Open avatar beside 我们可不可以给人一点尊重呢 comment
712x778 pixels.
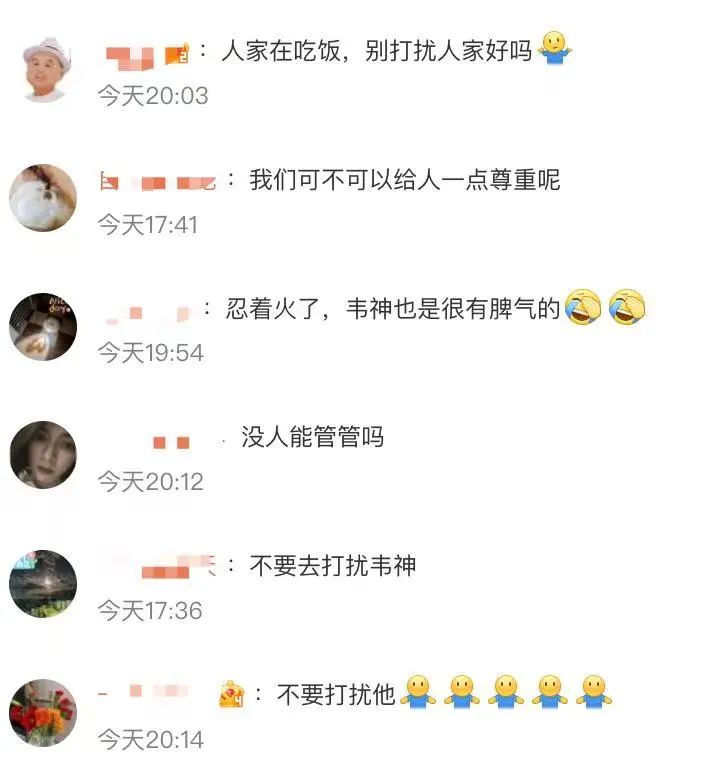[43, 197]
